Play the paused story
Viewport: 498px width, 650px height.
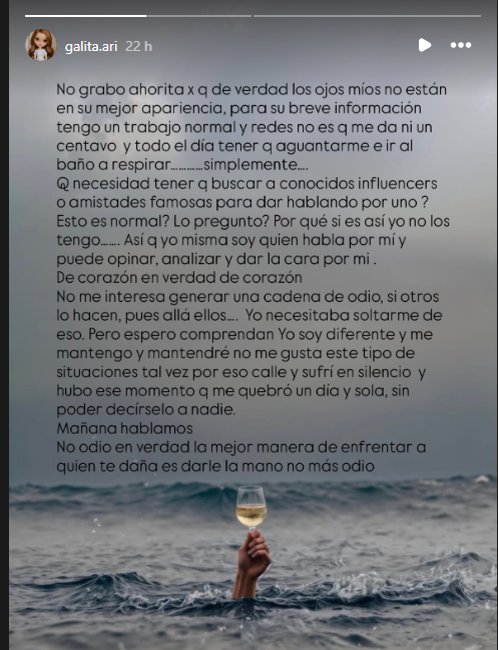(x=425, y=45)
